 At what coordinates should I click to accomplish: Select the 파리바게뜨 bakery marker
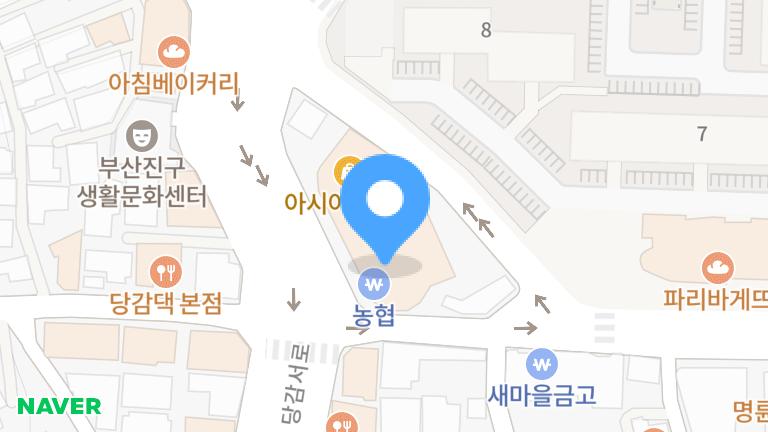(x=718, y=267)
